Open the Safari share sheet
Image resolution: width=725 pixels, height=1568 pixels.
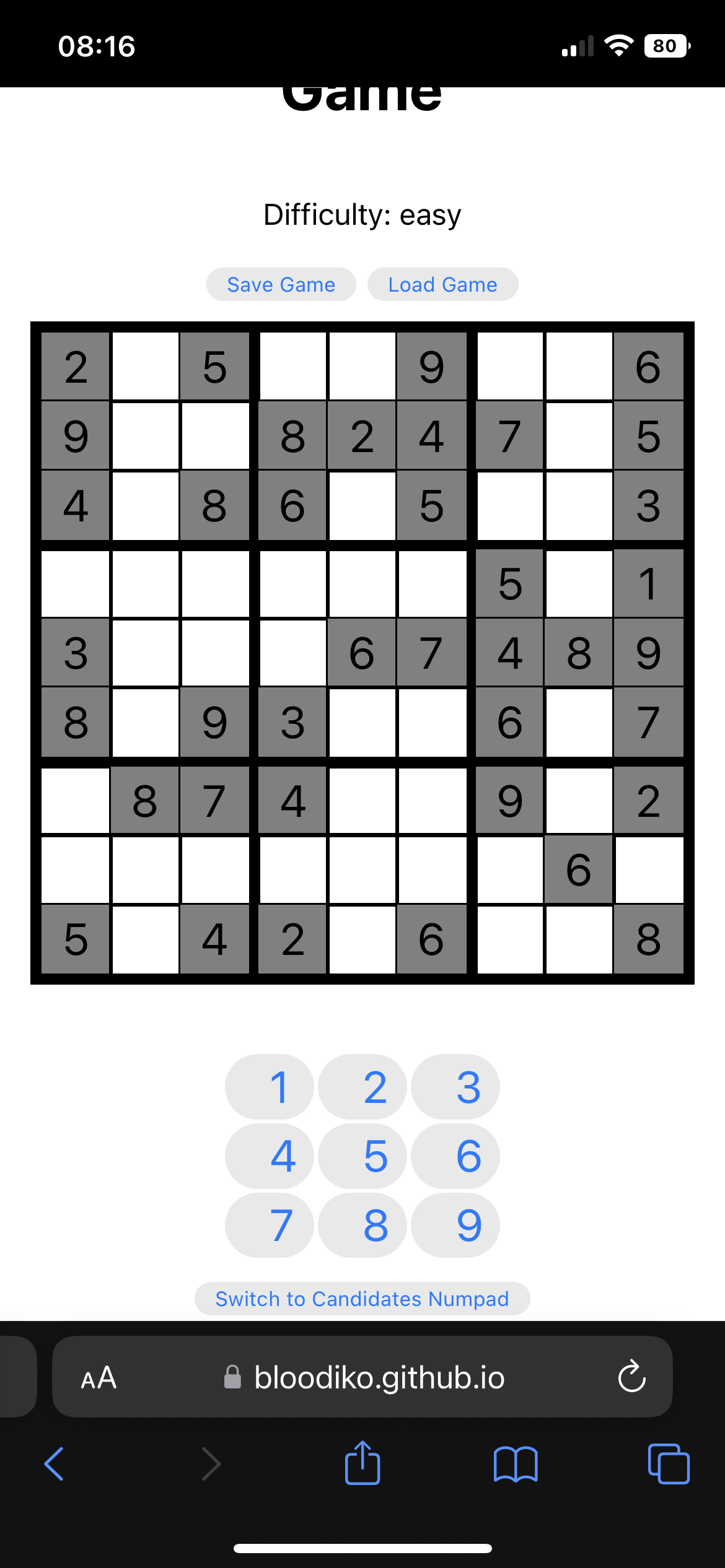[x=362, y=1463]
